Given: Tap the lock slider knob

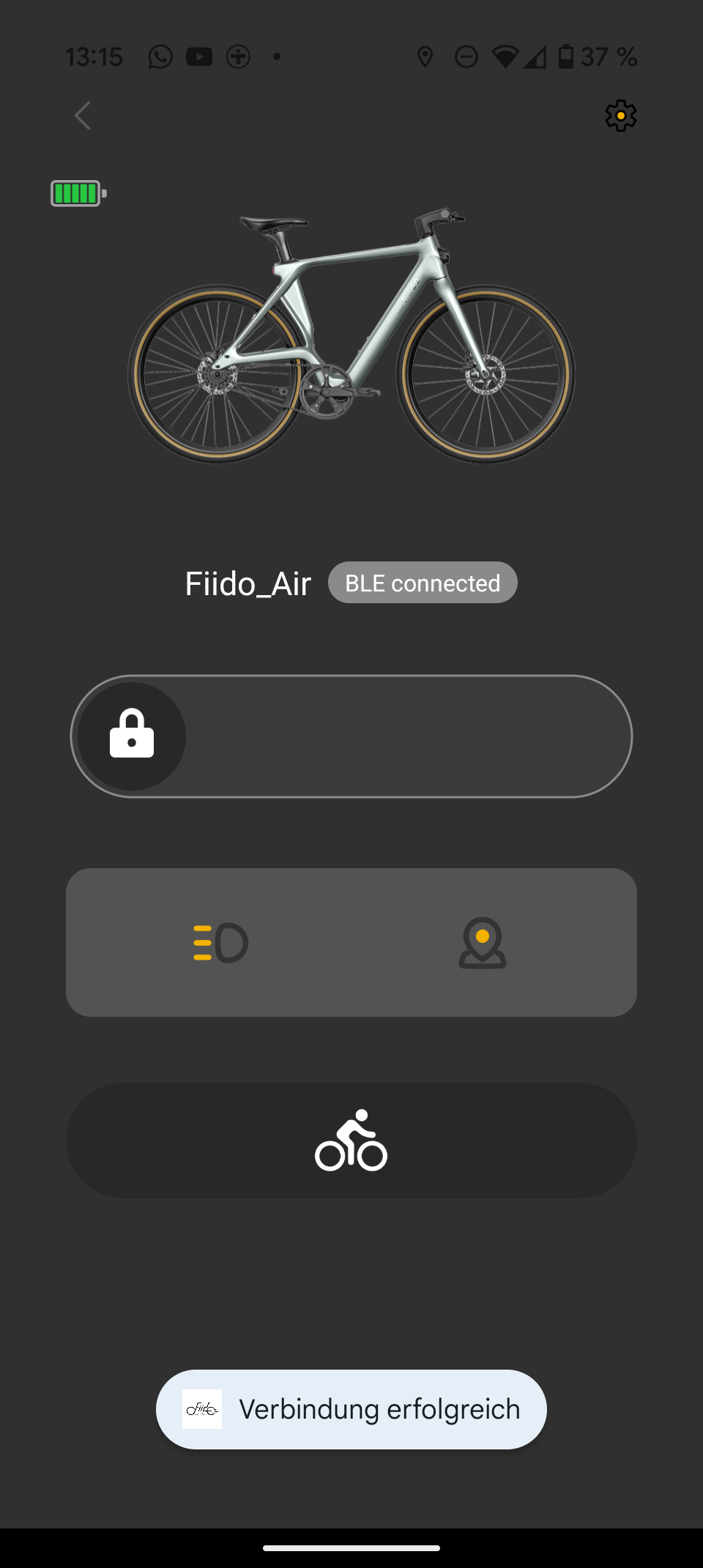Looking at the screenshot, I should coord(132,736).
